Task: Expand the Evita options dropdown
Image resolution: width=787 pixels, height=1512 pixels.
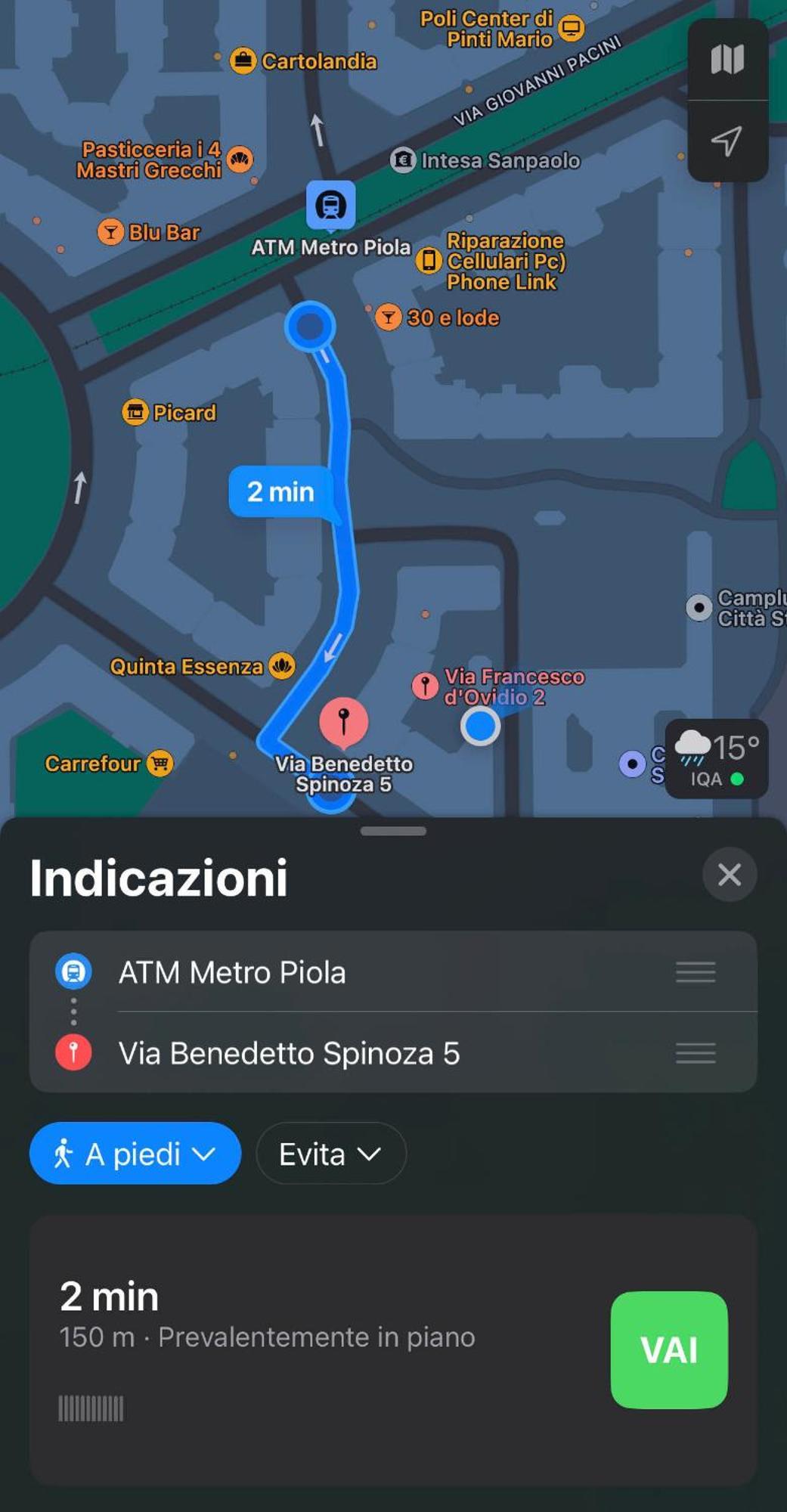Action: pos(330,1154)
